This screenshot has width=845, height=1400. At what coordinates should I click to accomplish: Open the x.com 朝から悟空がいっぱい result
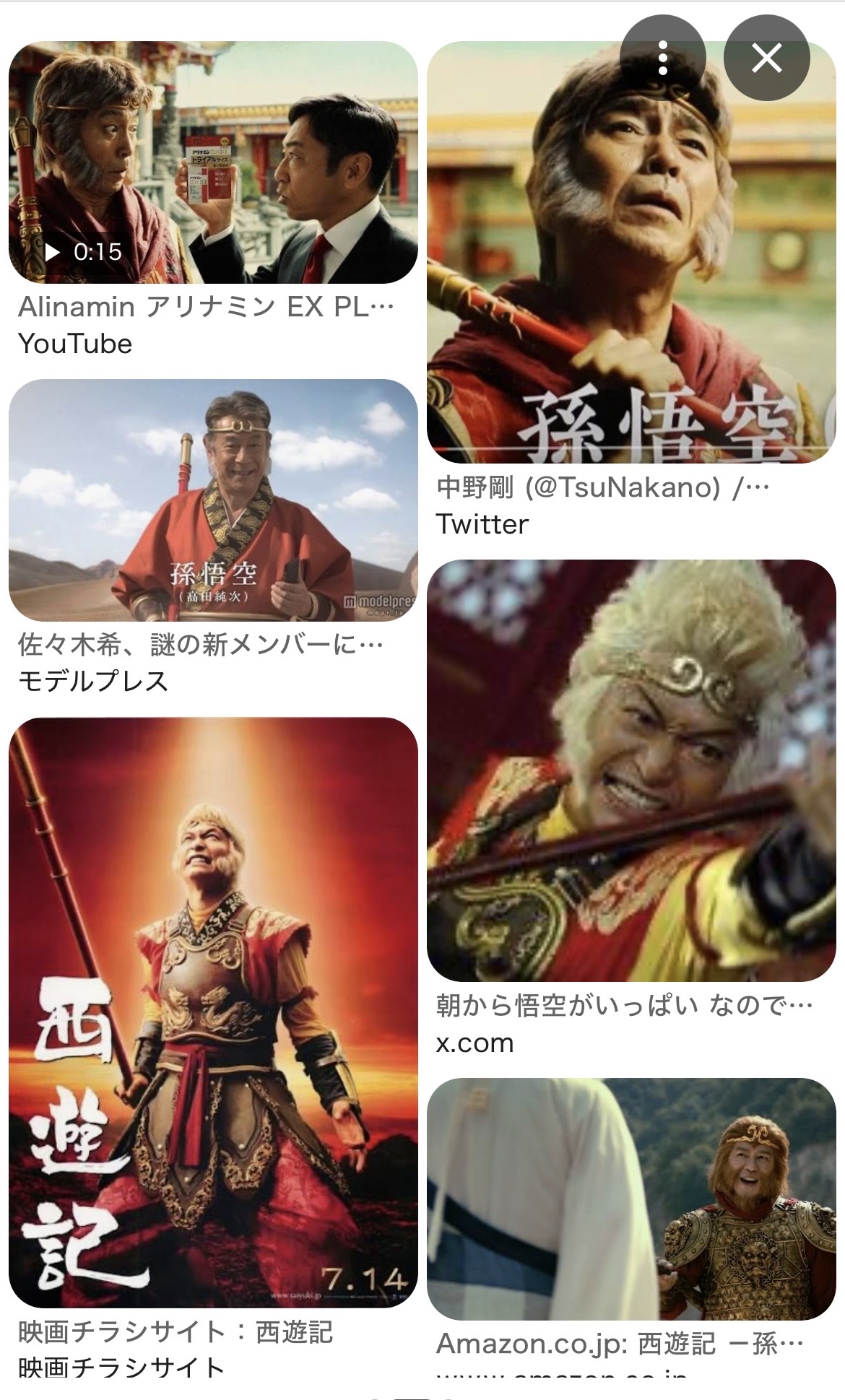pos(630,770)
